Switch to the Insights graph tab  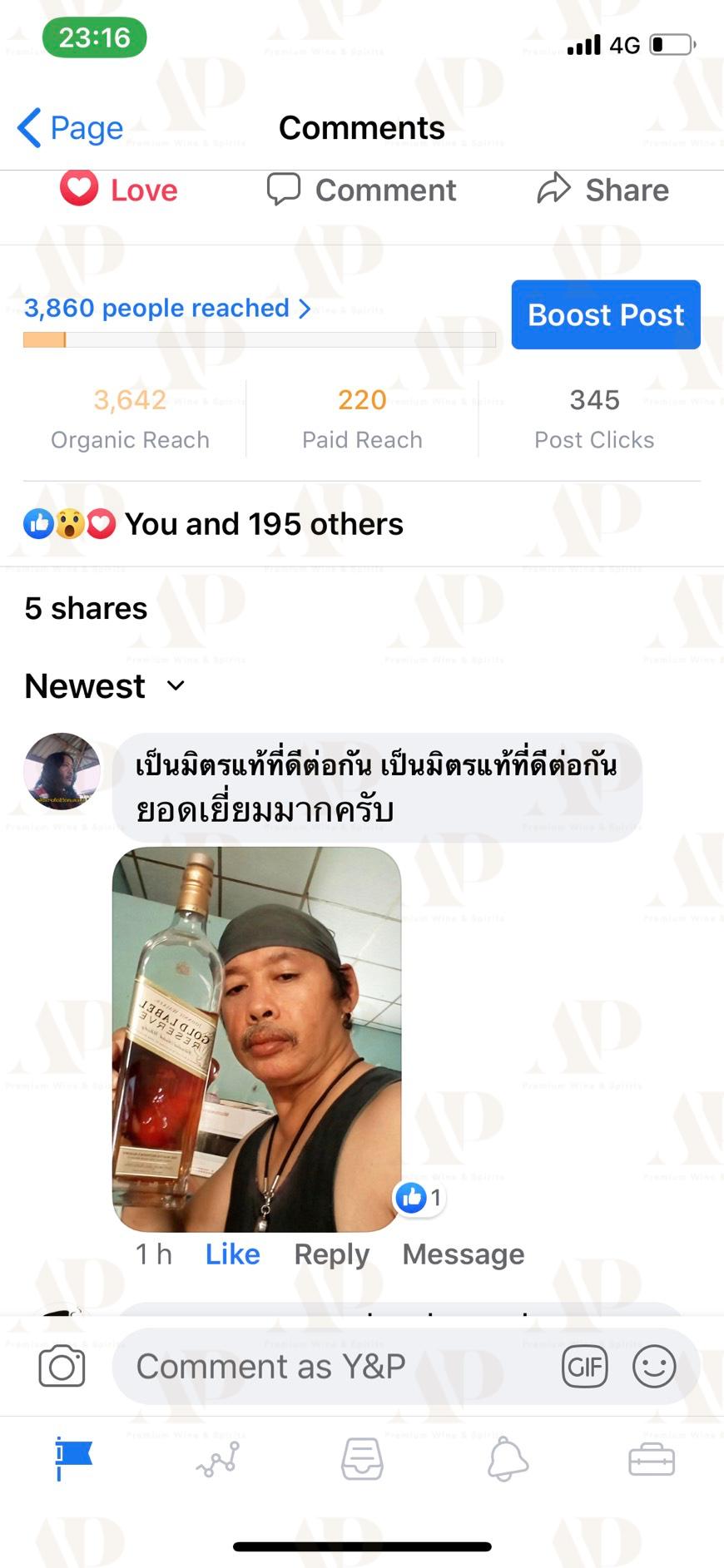[x=218, y=1460]
